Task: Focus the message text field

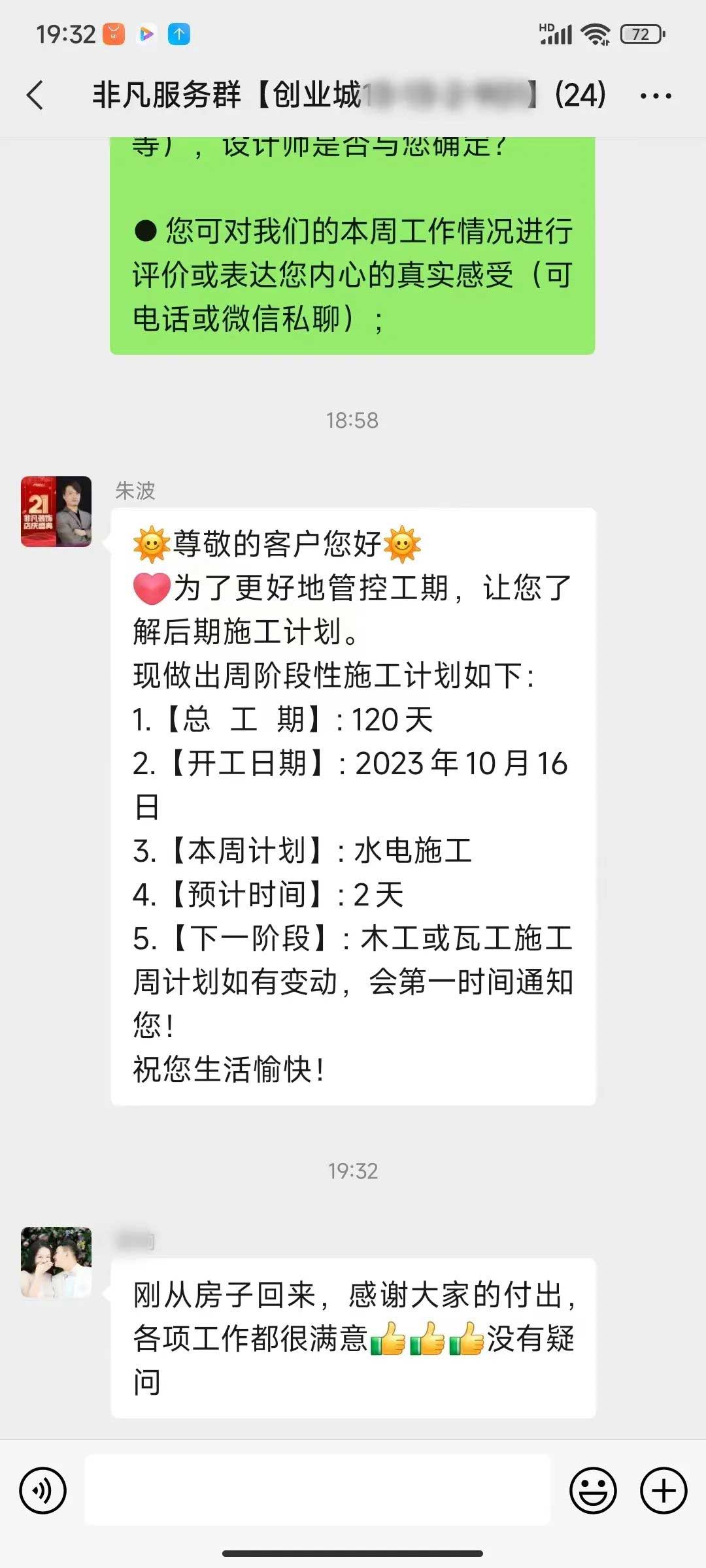Action: pyautogui.click(x=318, y=1490)
